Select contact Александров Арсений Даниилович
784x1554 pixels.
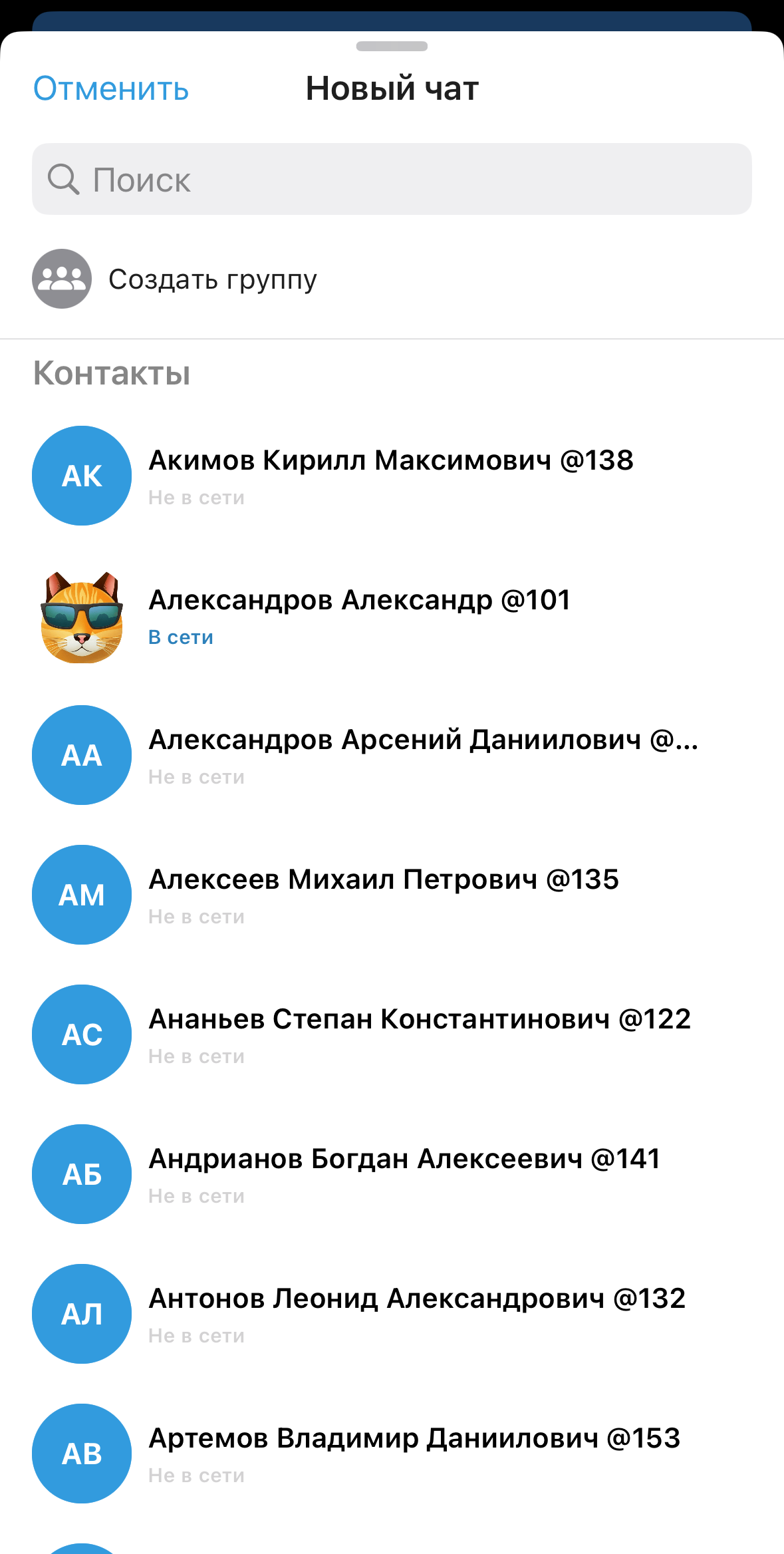click(x=422, y=755)
